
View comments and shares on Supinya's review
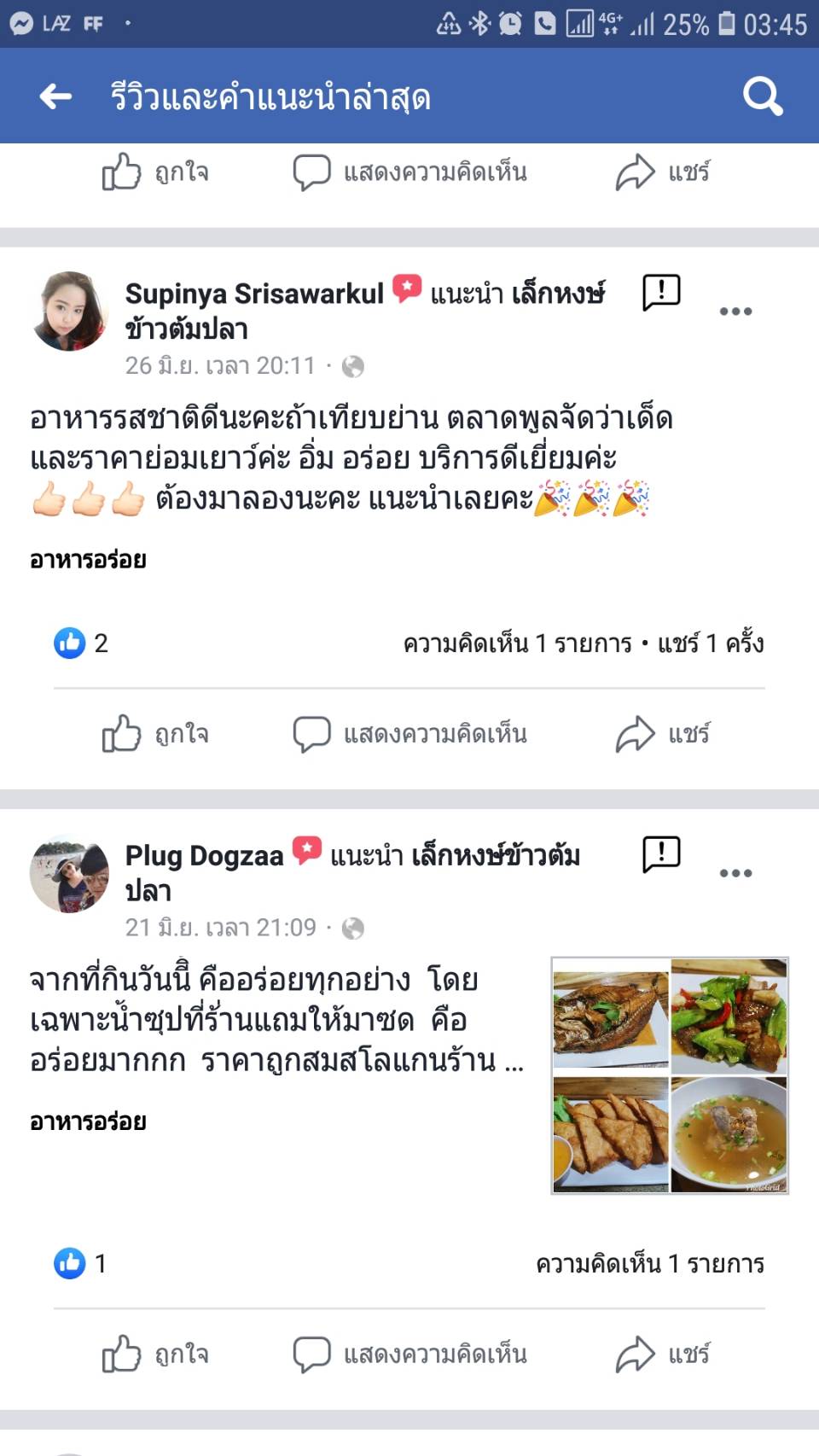pos(583,643)
